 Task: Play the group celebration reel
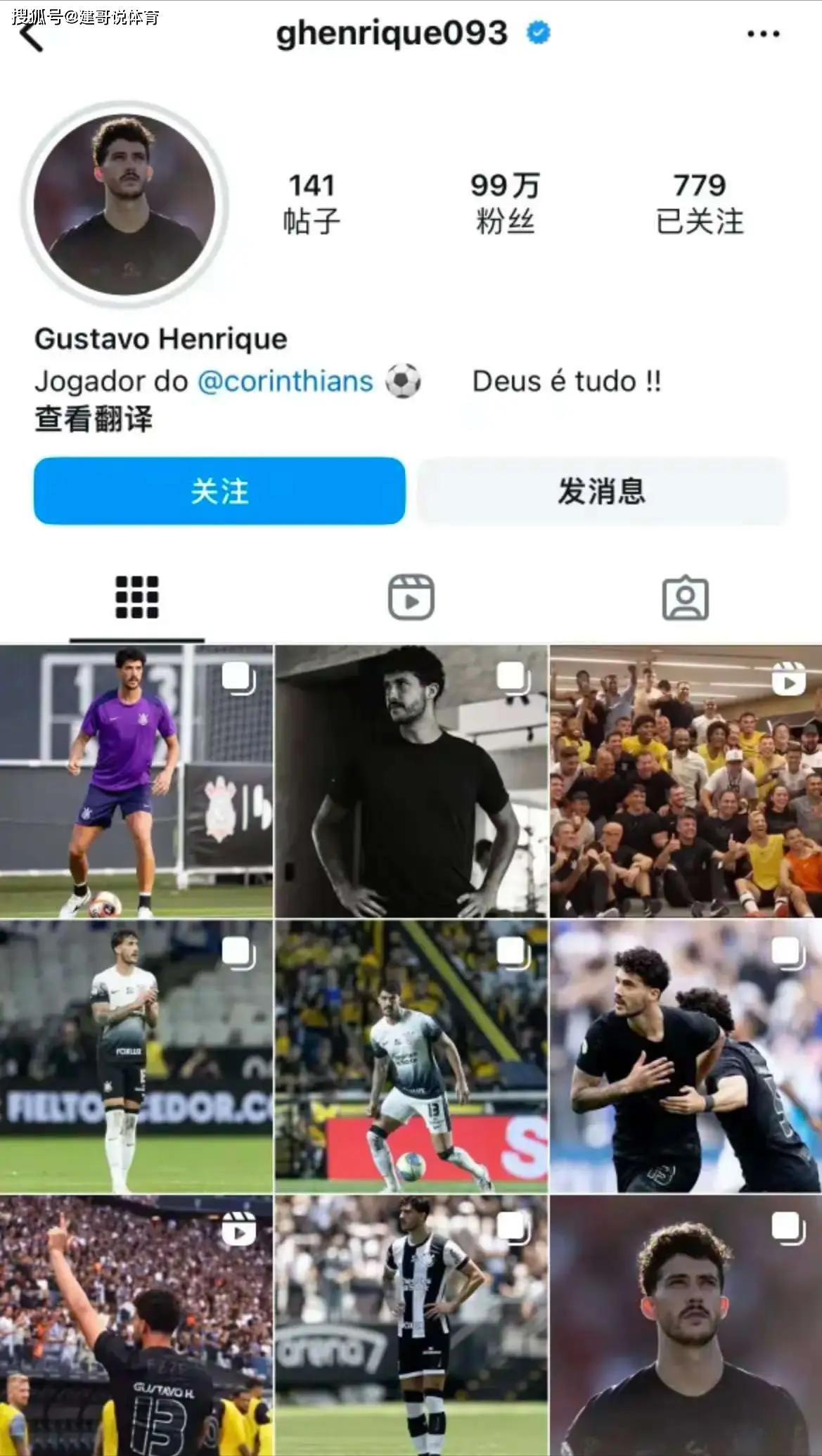tap(686, 781)
